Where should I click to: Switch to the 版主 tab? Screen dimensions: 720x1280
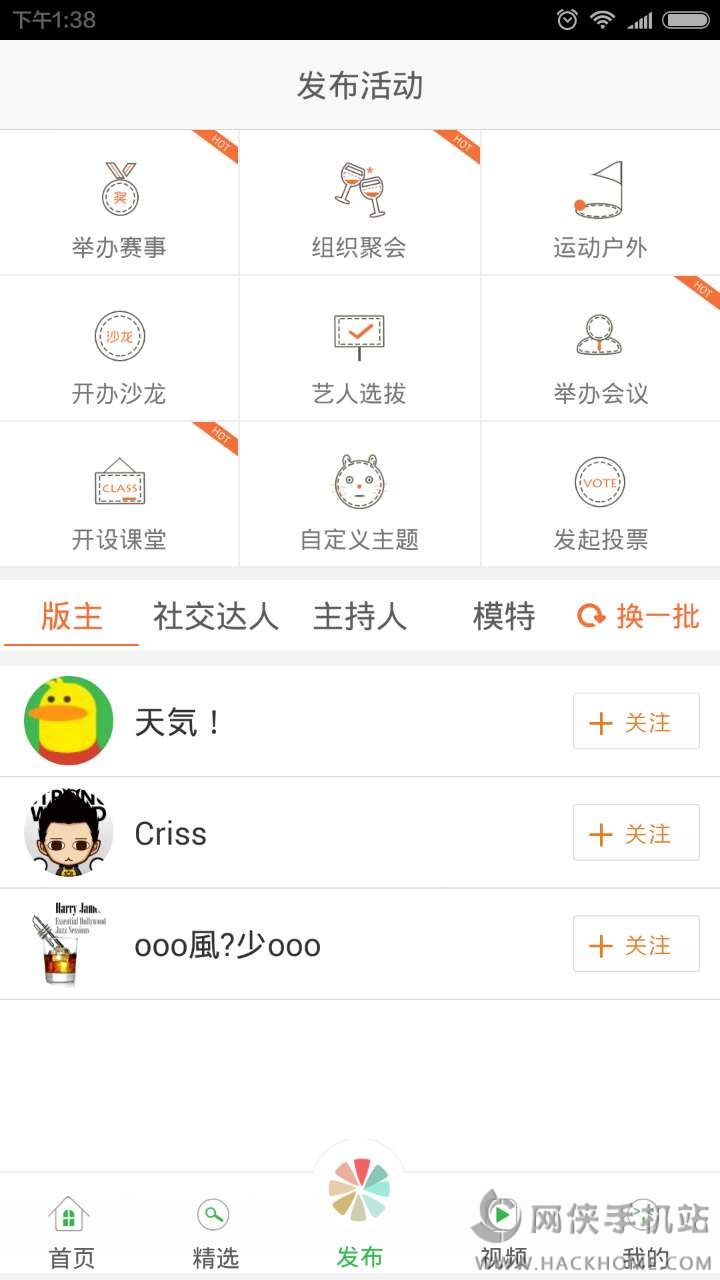72,616
